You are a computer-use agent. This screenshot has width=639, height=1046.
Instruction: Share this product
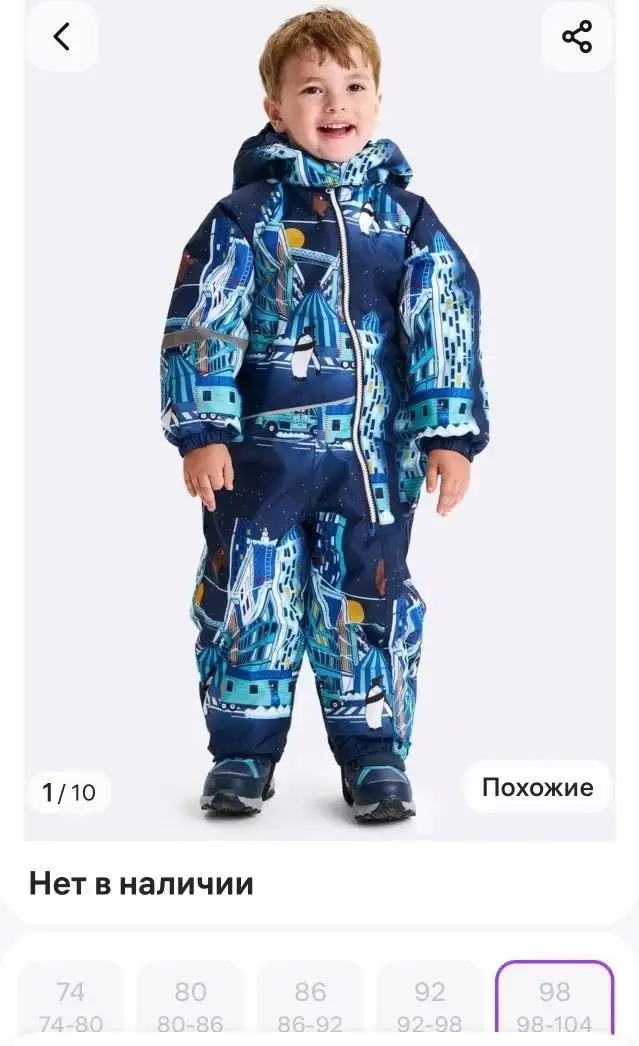576,37
